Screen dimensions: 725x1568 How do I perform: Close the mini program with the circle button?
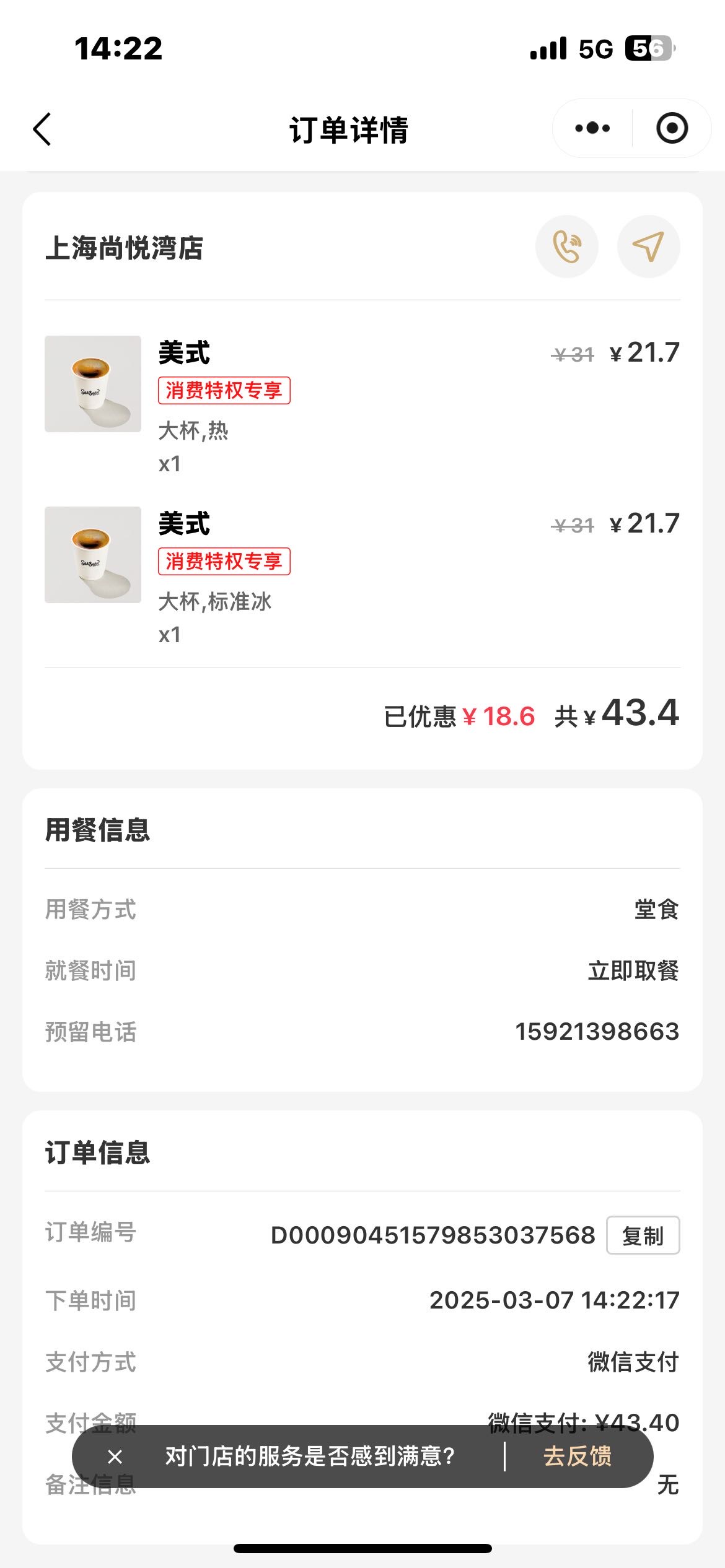click(x=672, y=128)
